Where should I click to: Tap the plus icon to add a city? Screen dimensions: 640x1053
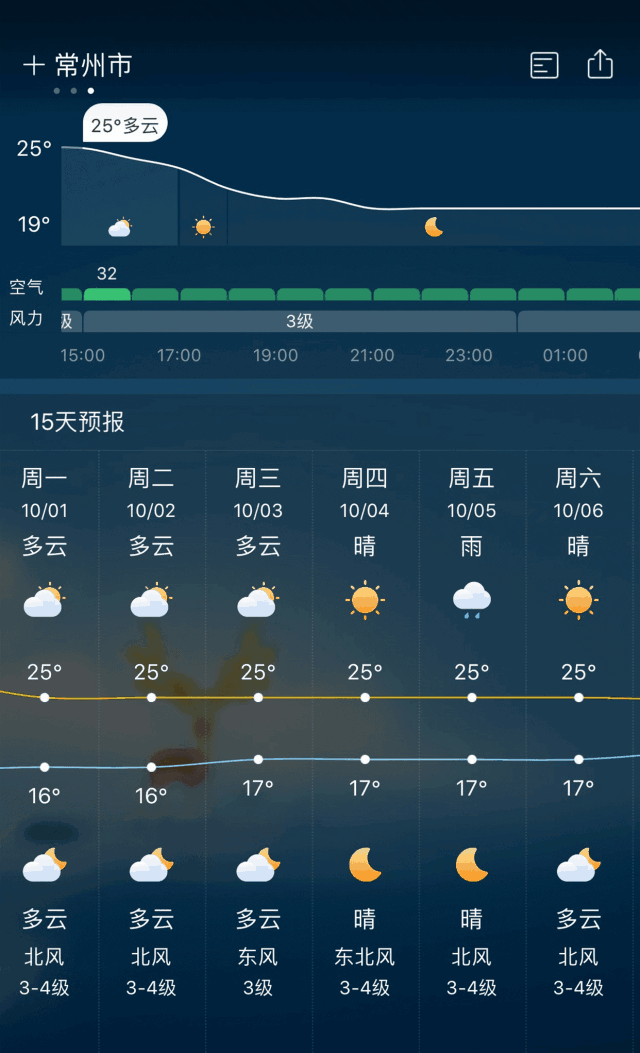tap(34, 65)
